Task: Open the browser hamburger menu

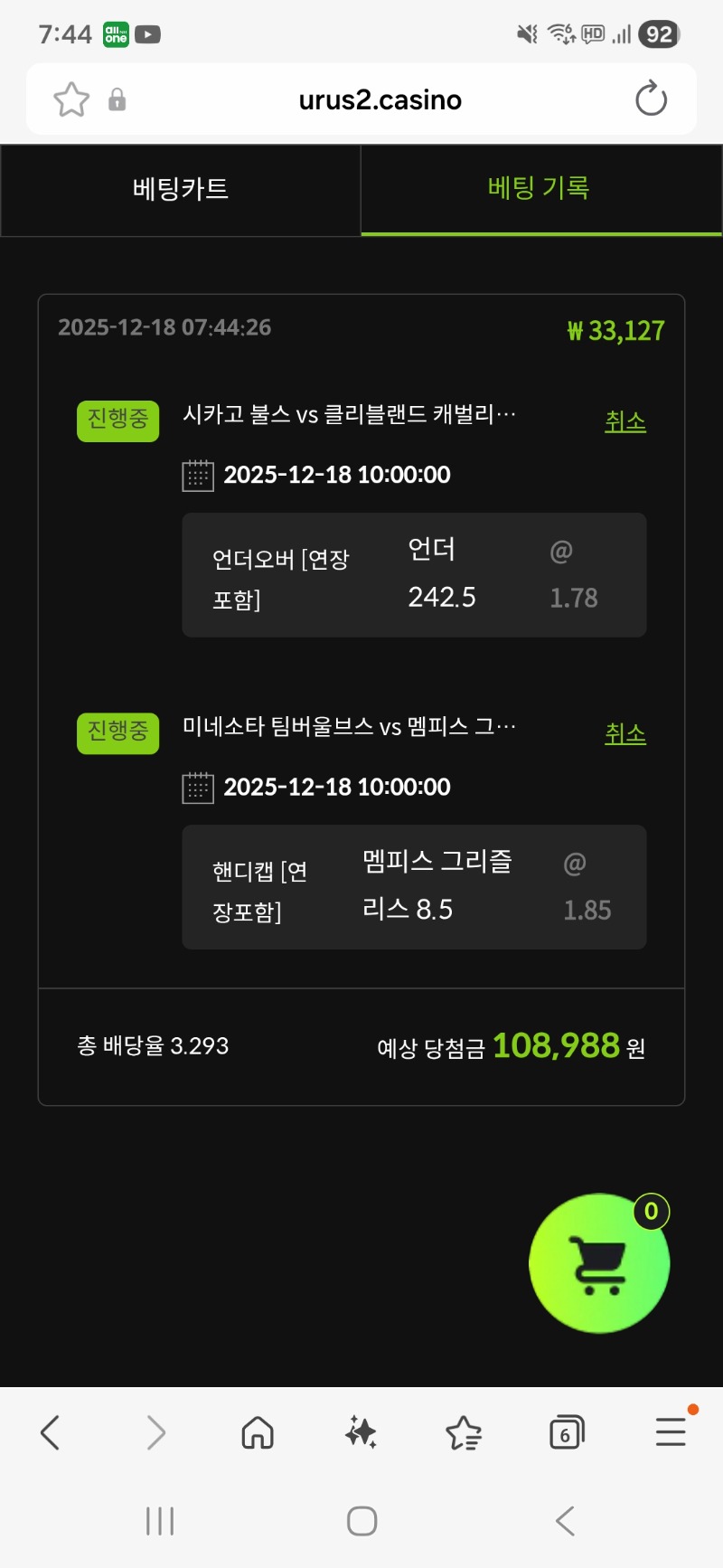Action: (671, 1432)
